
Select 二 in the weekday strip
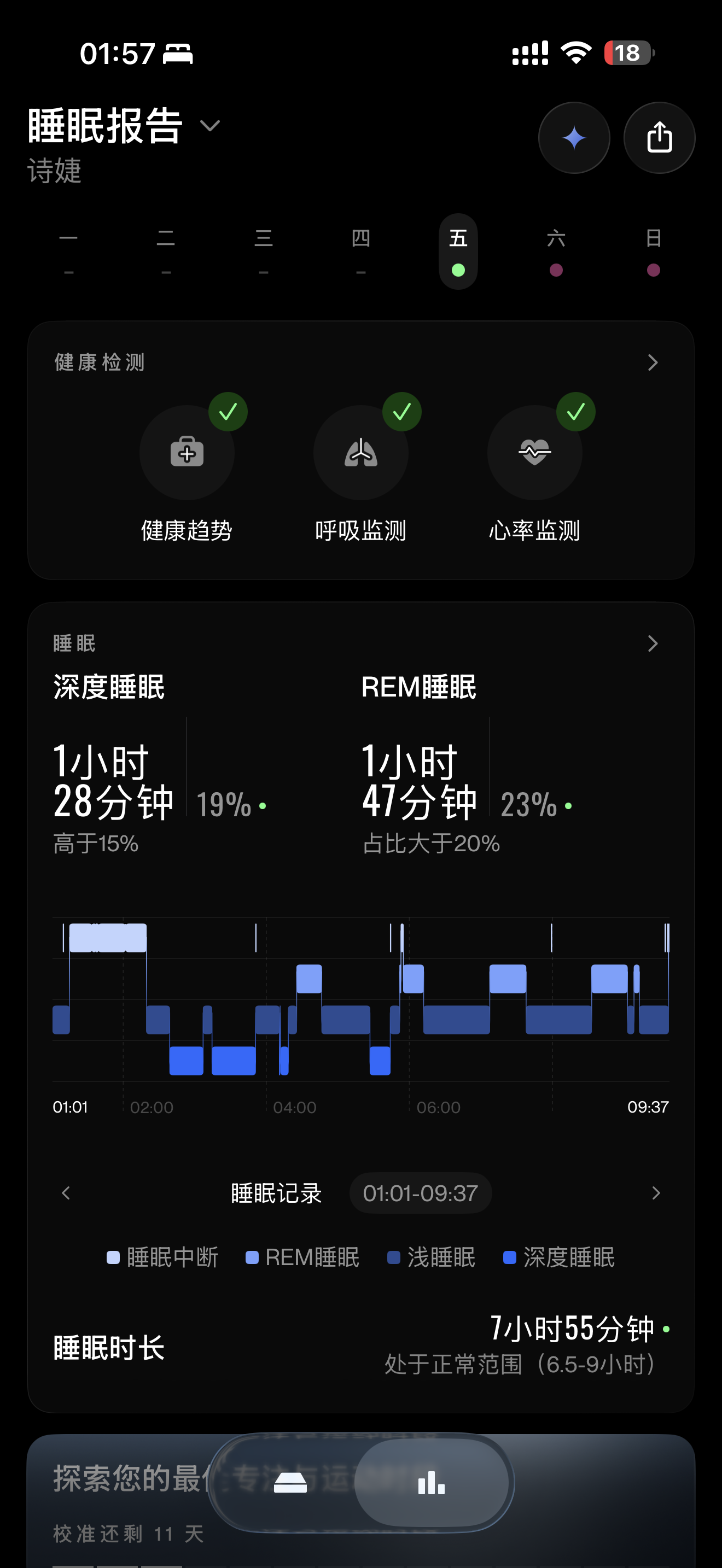click(166, 251)
